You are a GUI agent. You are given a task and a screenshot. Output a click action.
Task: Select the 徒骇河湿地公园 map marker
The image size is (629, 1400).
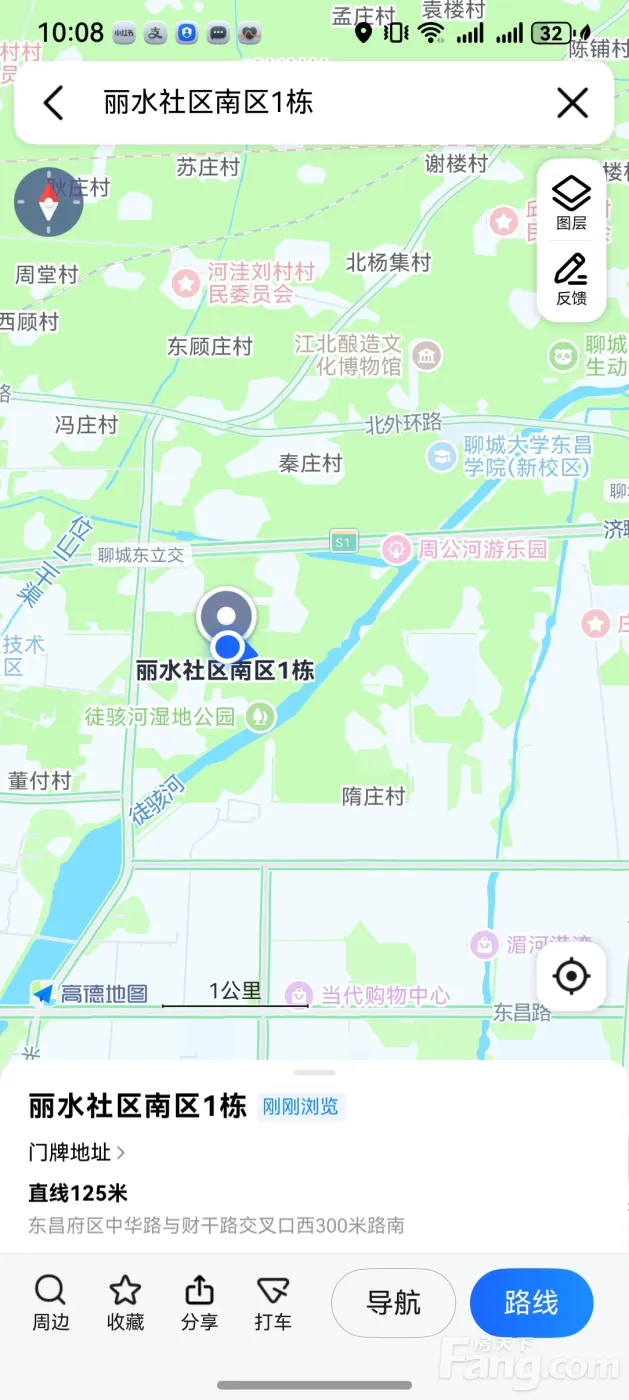tap(260, 716)
